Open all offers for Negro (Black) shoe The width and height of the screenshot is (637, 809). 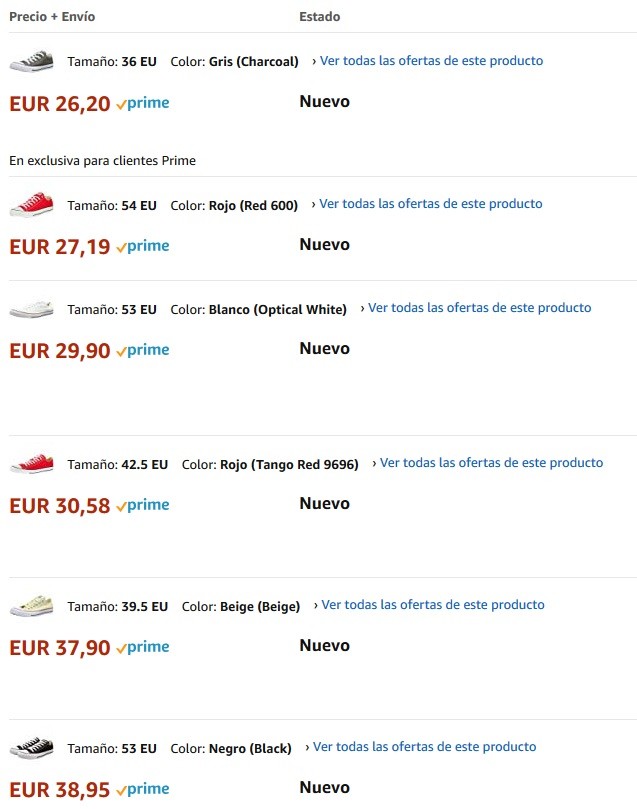(424, 747)
